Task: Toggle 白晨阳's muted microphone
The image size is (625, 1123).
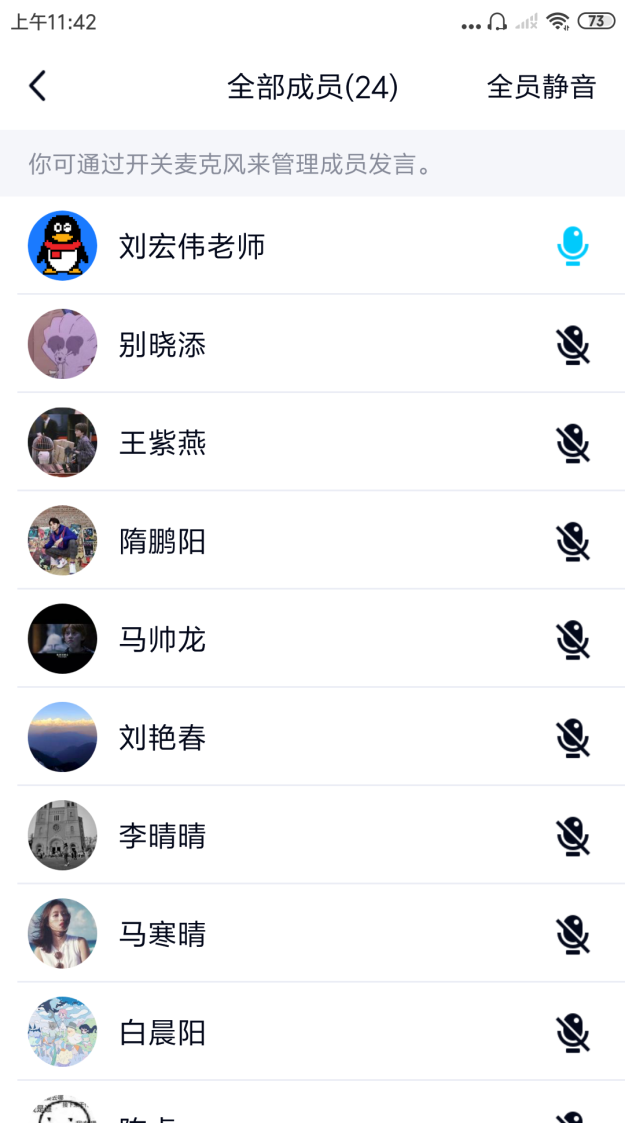Action: tap(572, 1032)
